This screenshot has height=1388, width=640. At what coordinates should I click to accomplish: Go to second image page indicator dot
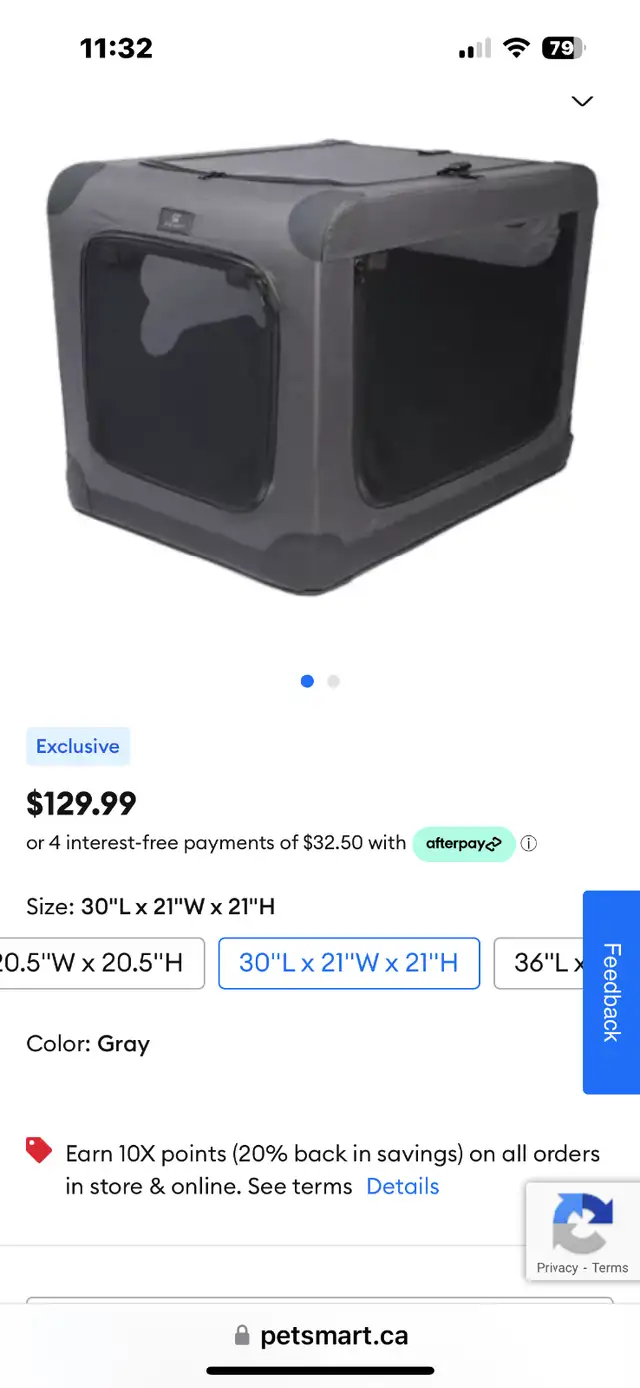tap(334, 681)
